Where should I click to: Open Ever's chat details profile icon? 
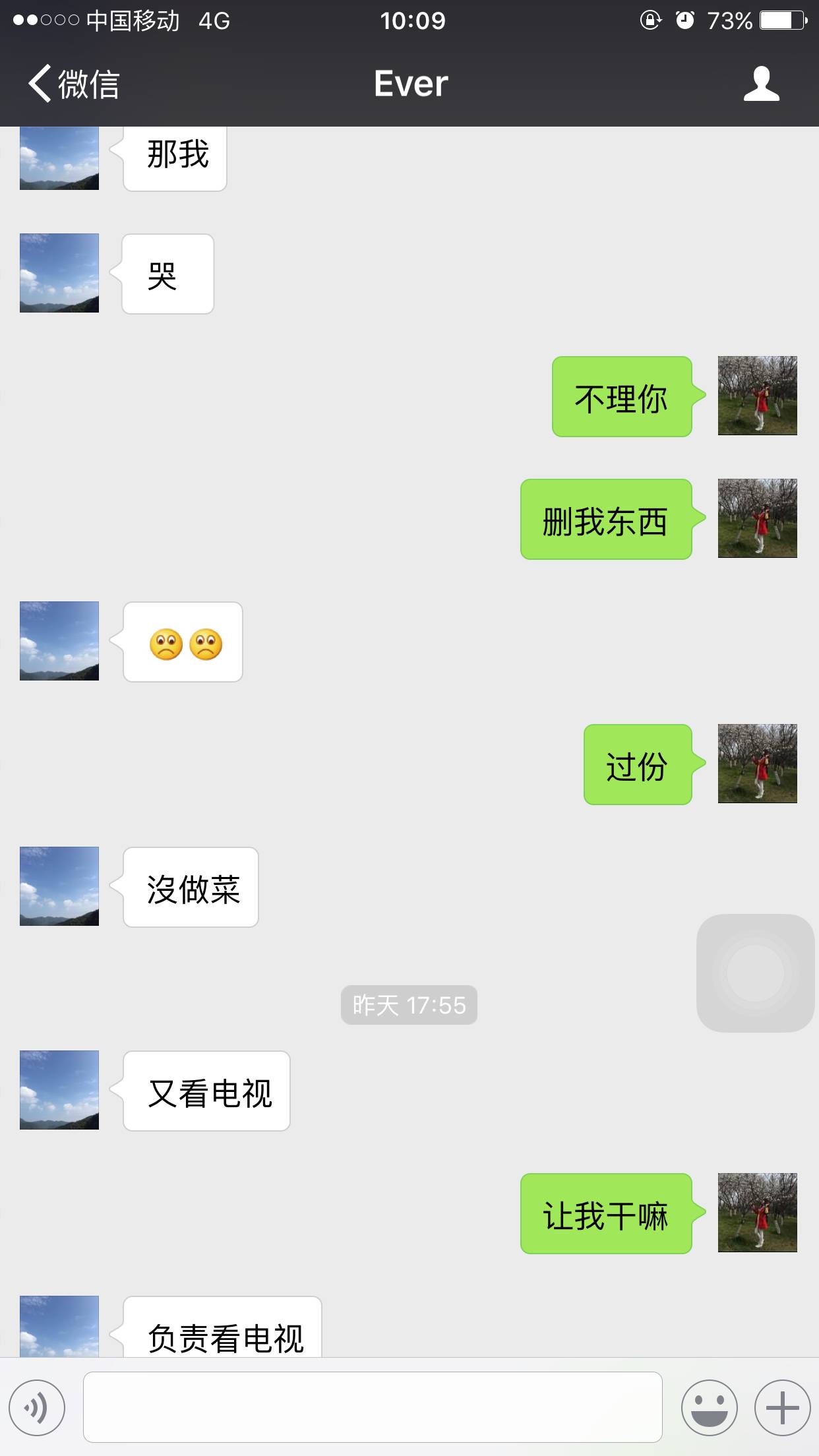761,84
